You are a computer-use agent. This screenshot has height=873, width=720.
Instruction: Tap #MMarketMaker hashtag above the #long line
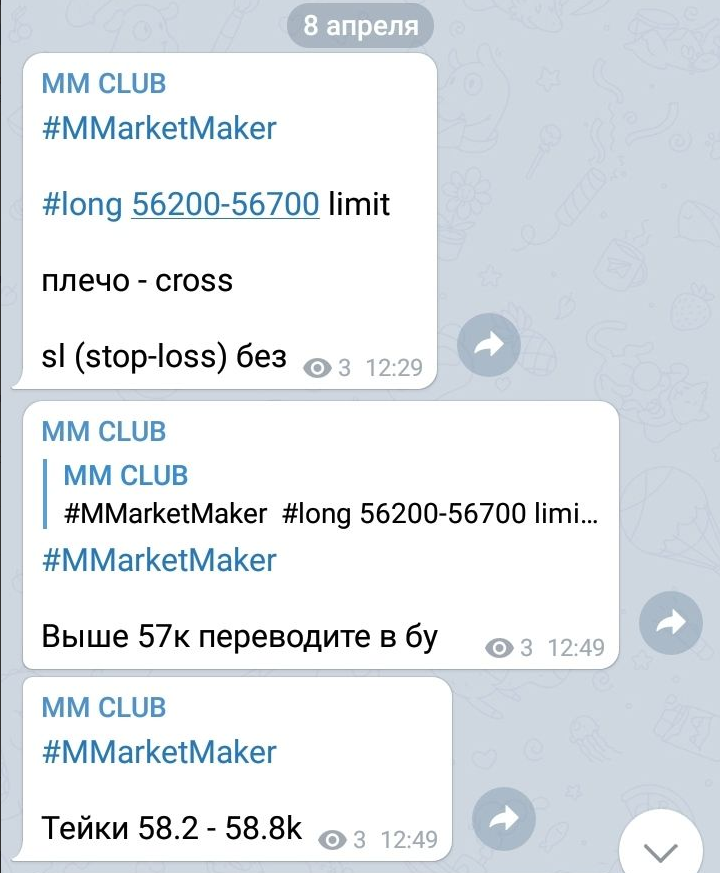coord(159,128)
